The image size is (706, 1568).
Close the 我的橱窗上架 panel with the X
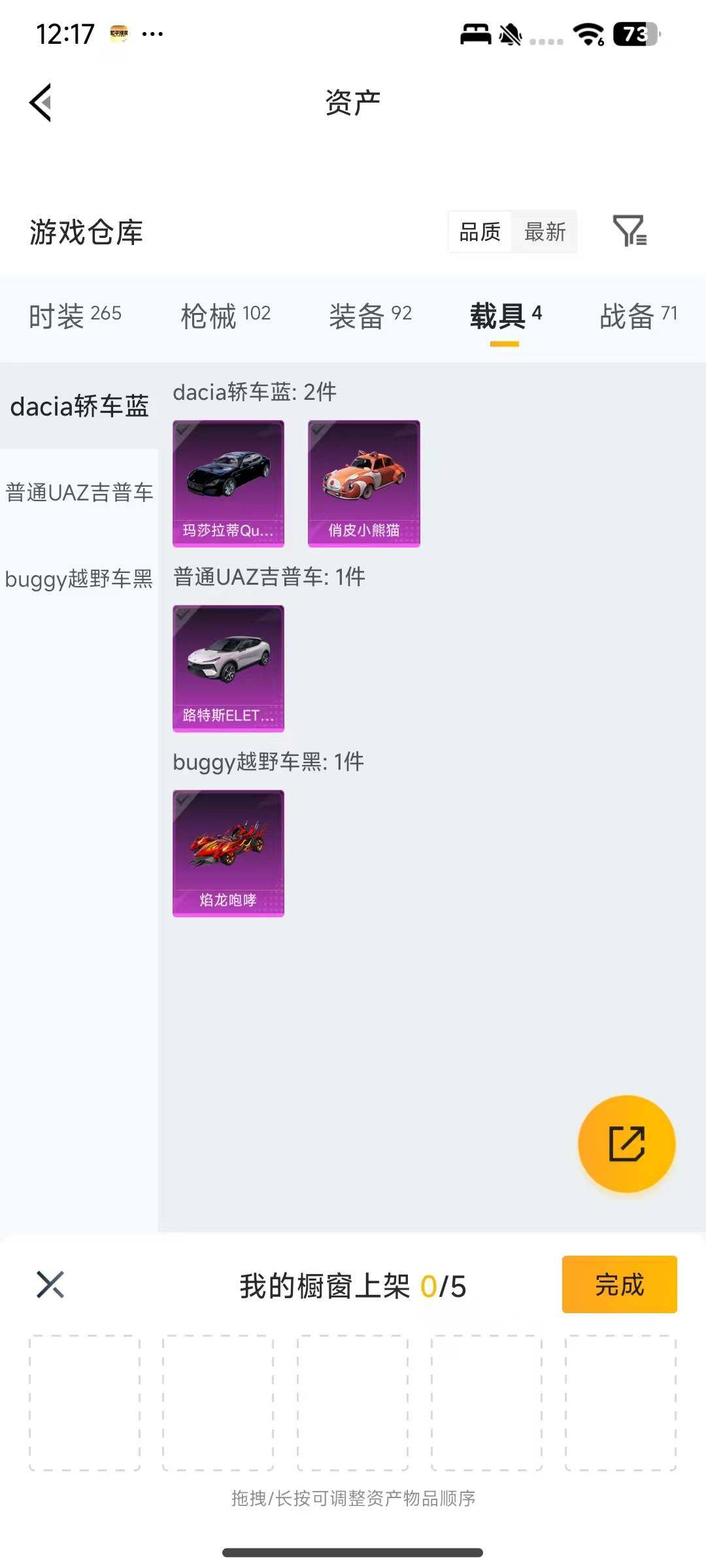point(50,1284)
